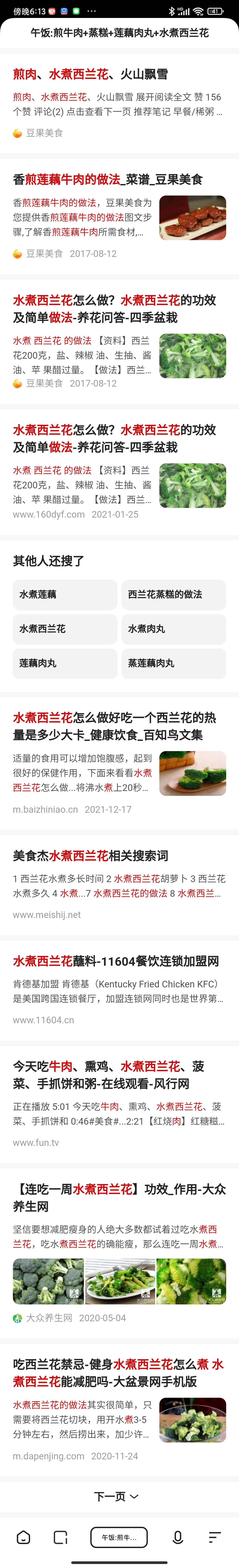Open the 香煎莲藕牛肉的做法 recipe result
The width and height of the screenshot is (239, 1568).
(108, 180)
